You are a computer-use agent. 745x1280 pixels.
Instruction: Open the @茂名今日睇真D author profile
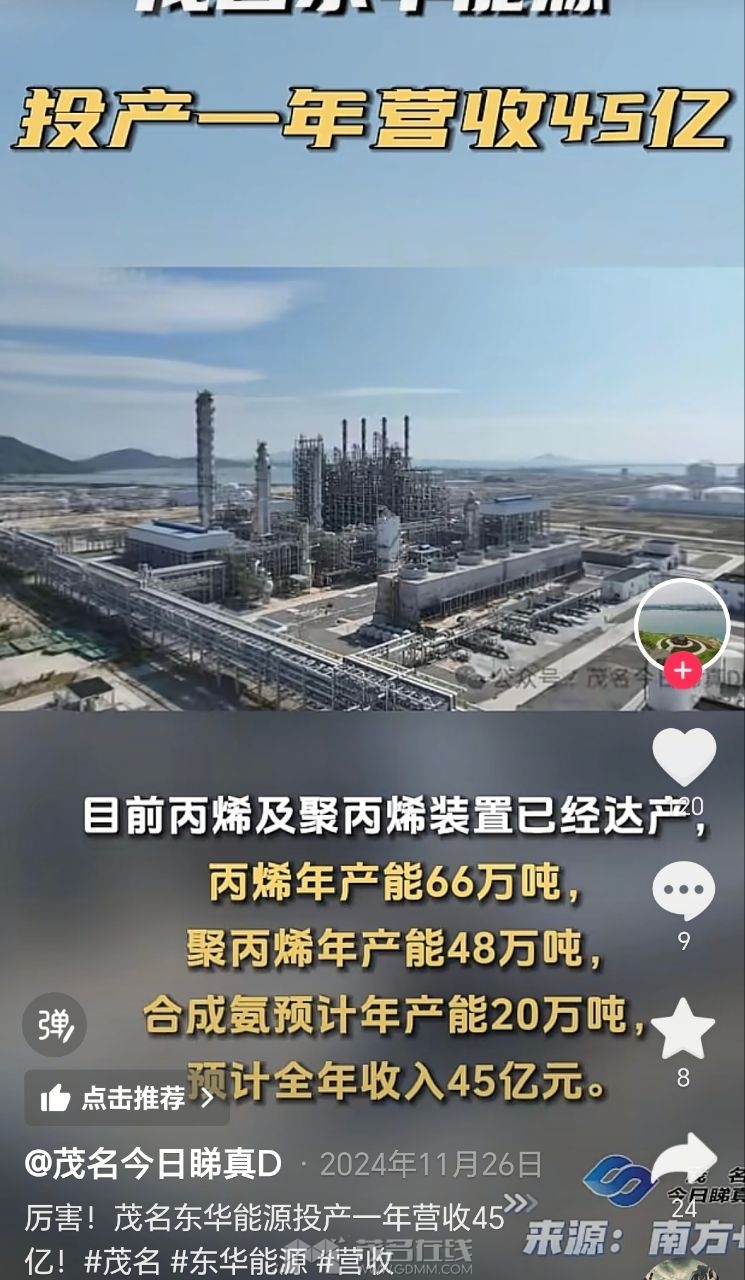tap(153, 1164)
